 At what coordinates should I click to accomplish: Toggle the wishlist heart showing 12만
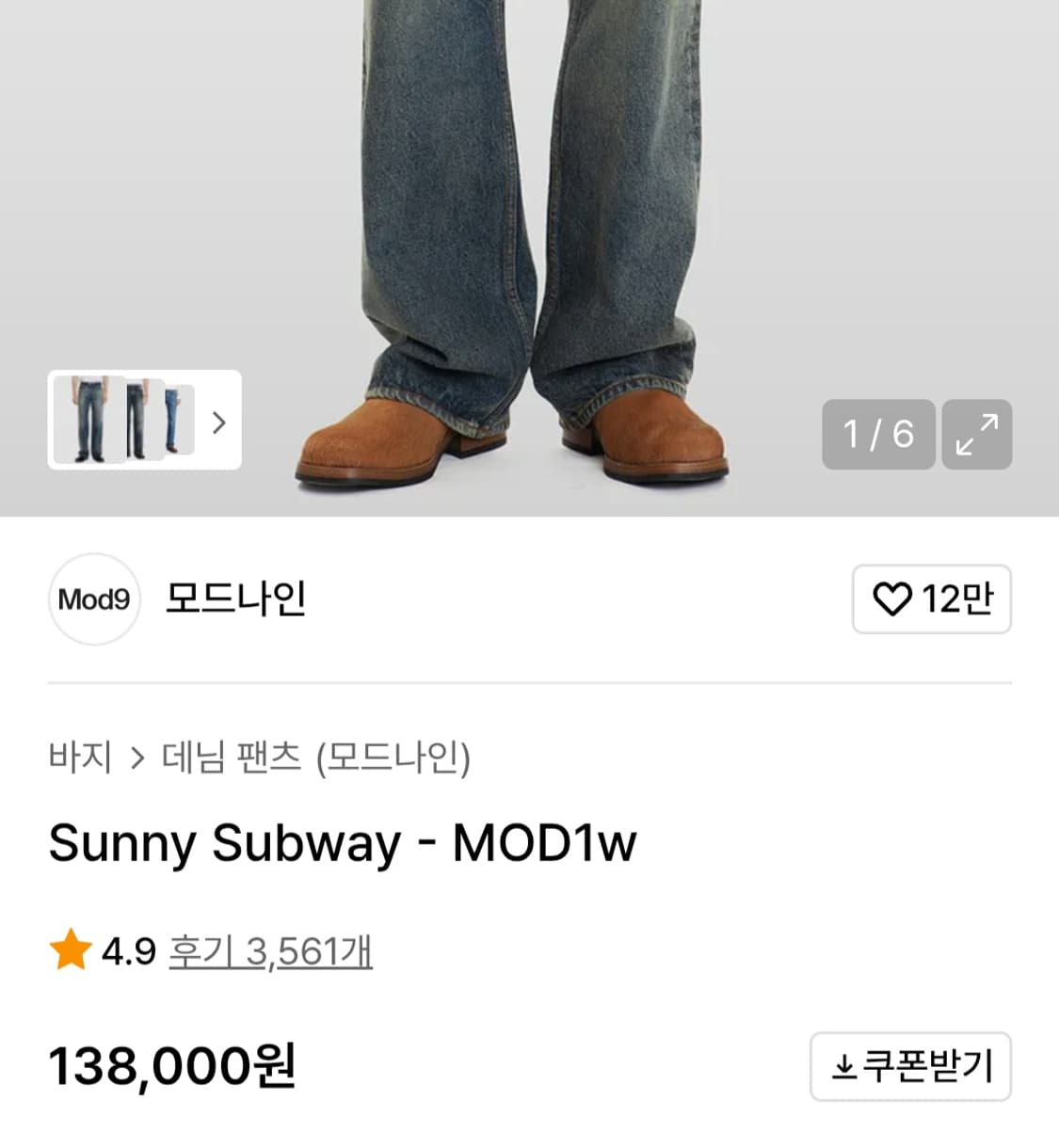tap(932, 599)
